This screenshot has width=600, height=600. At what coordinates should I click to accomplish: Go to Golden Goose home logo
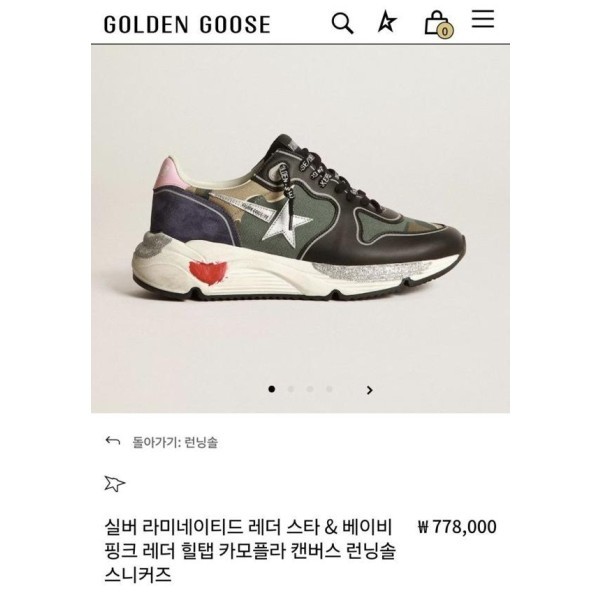pyautogui.click(x=187, y=24)
